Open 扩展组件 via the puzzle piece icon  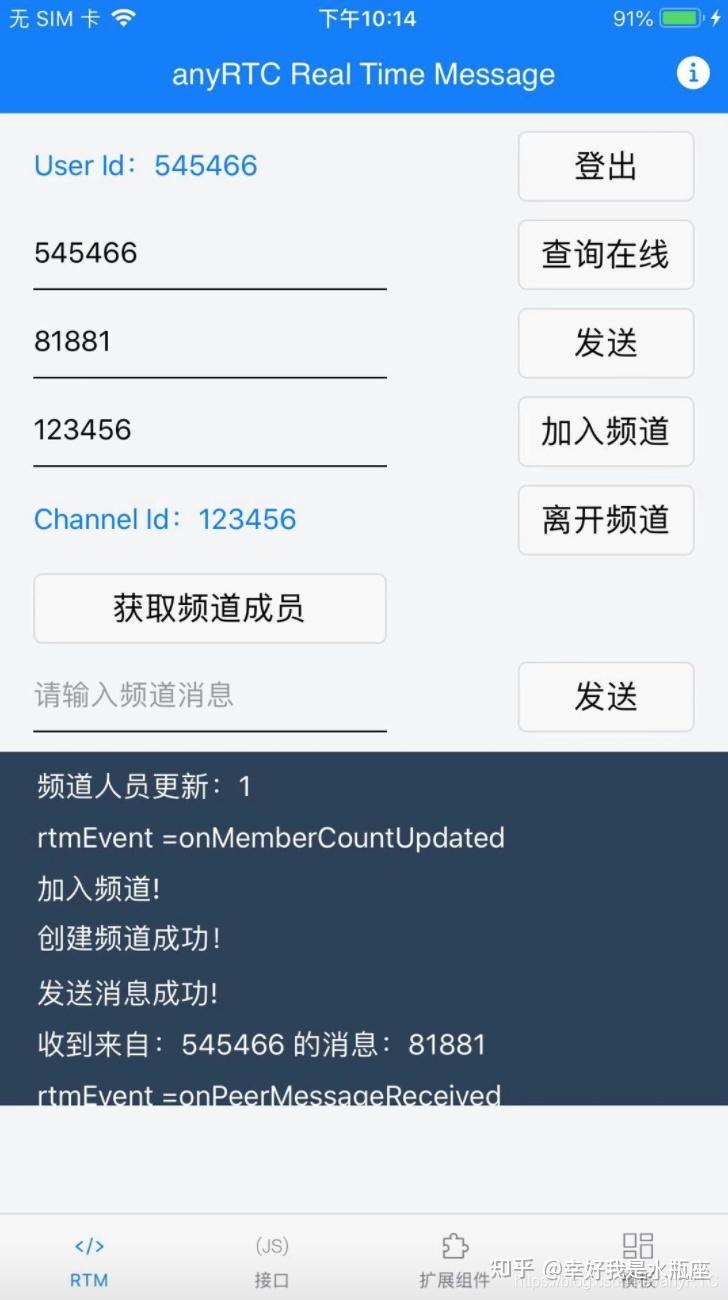(x=454, y=1246)
